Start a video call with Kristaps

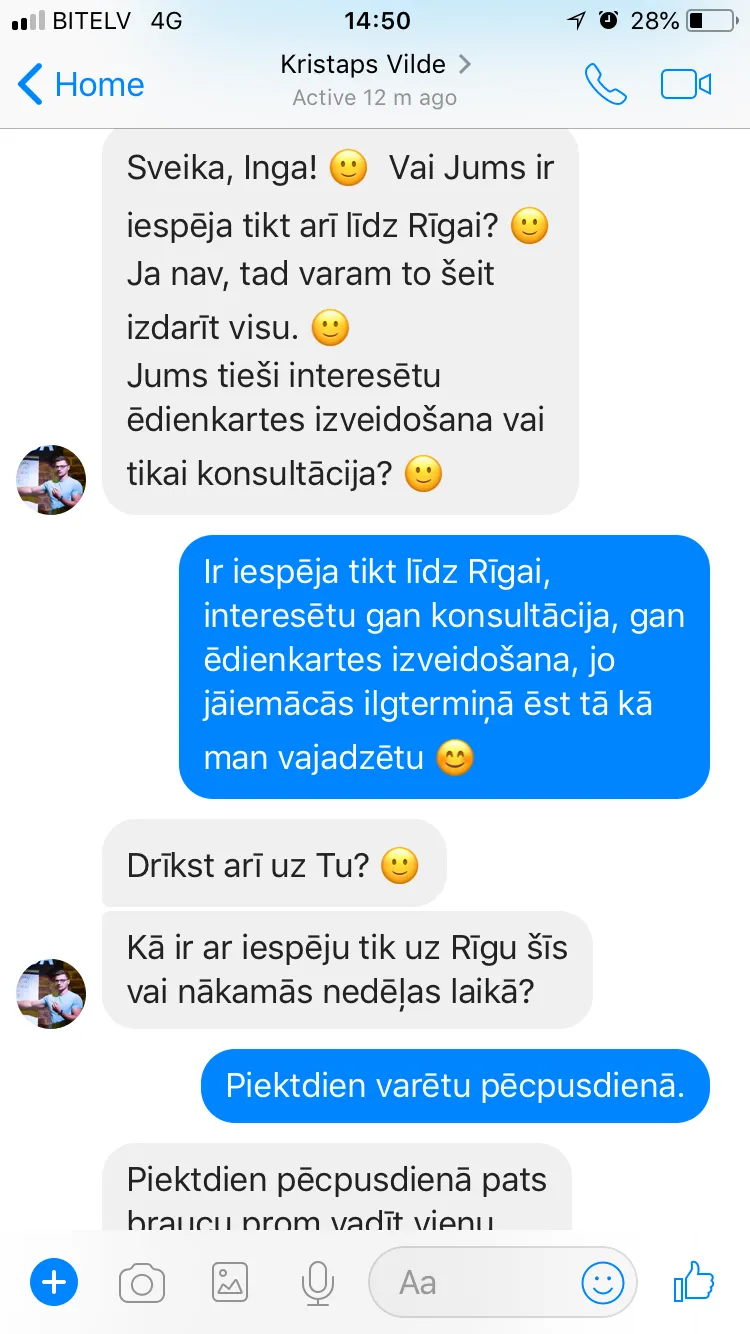click(x=686, y=85)
